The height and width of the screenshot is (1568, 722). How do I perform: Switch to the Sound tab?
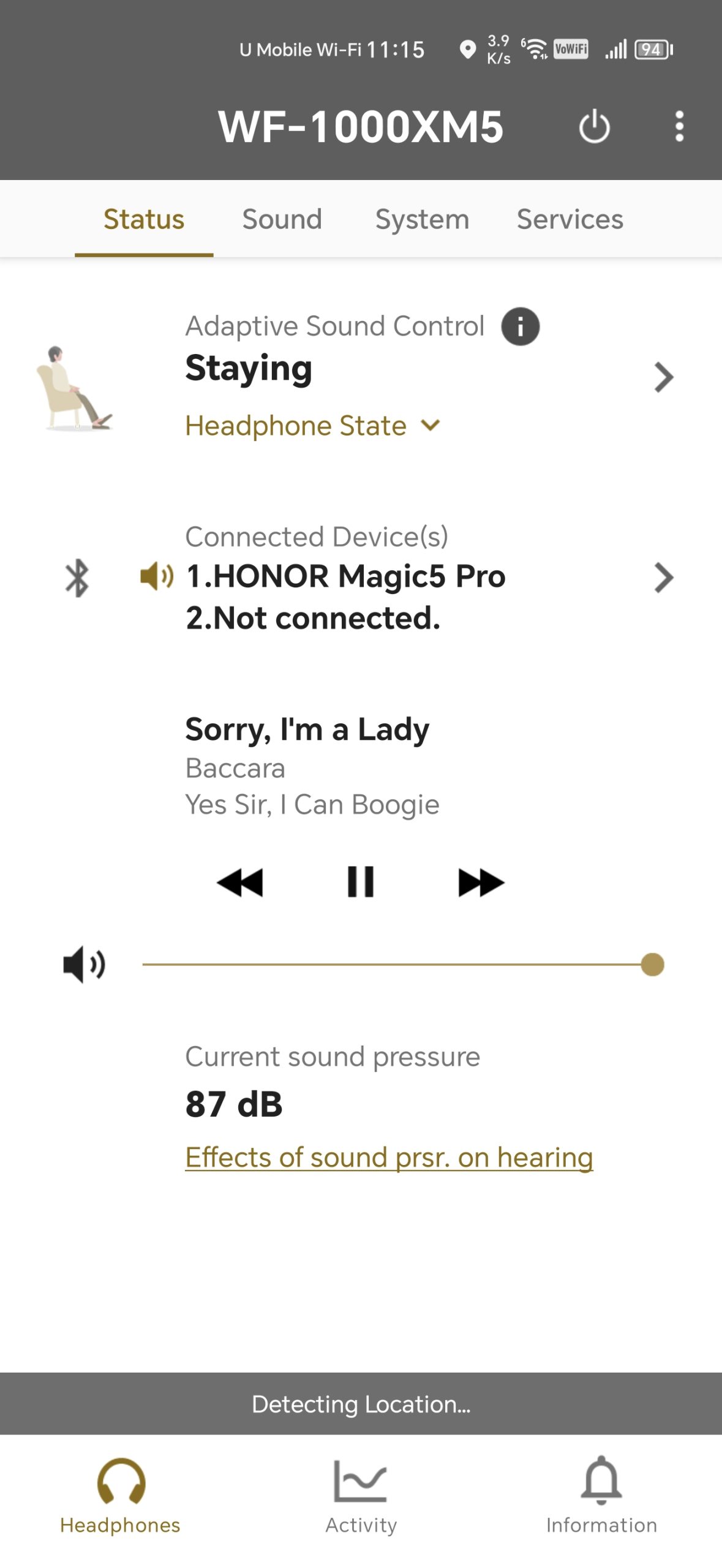coord(282,219)
